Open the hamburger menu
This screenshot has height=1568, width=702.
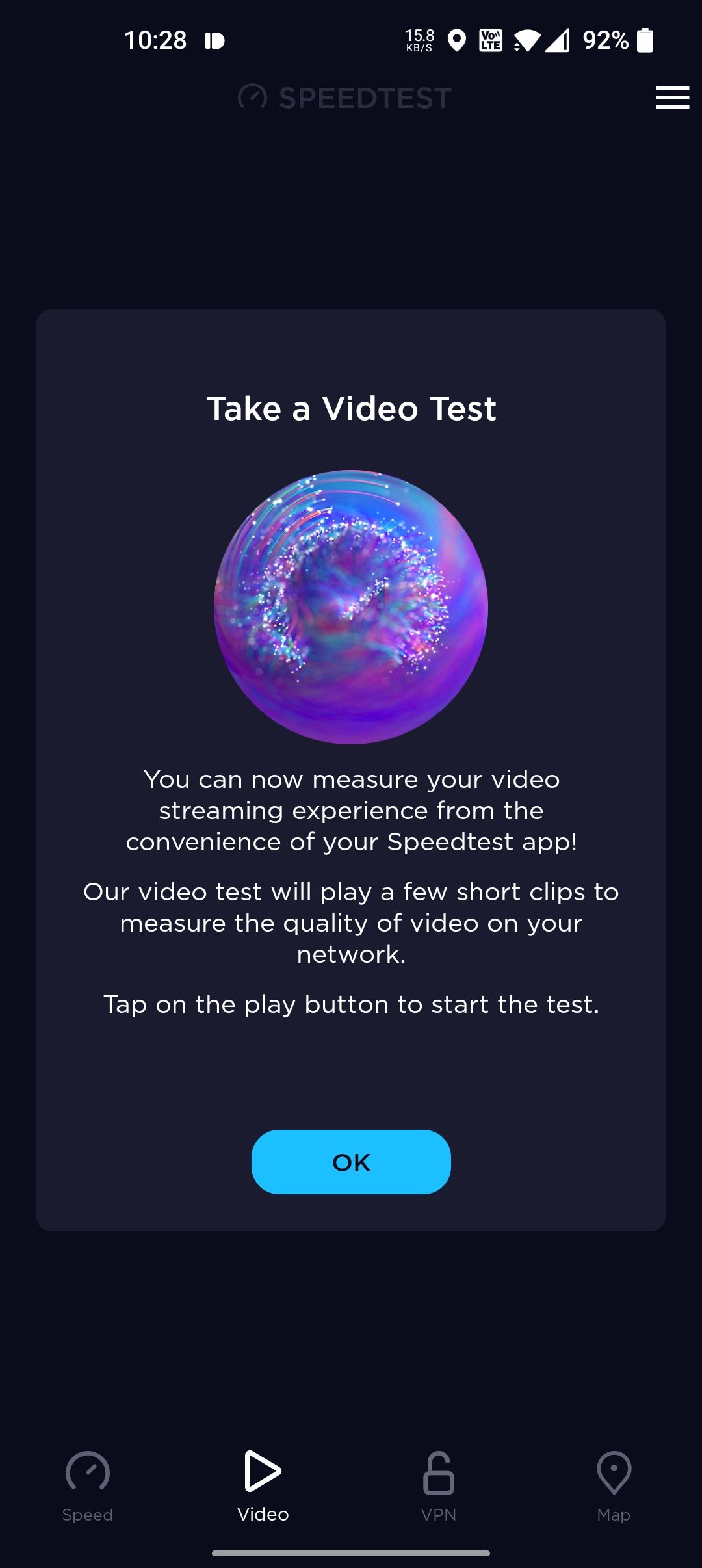pos(672,98)
